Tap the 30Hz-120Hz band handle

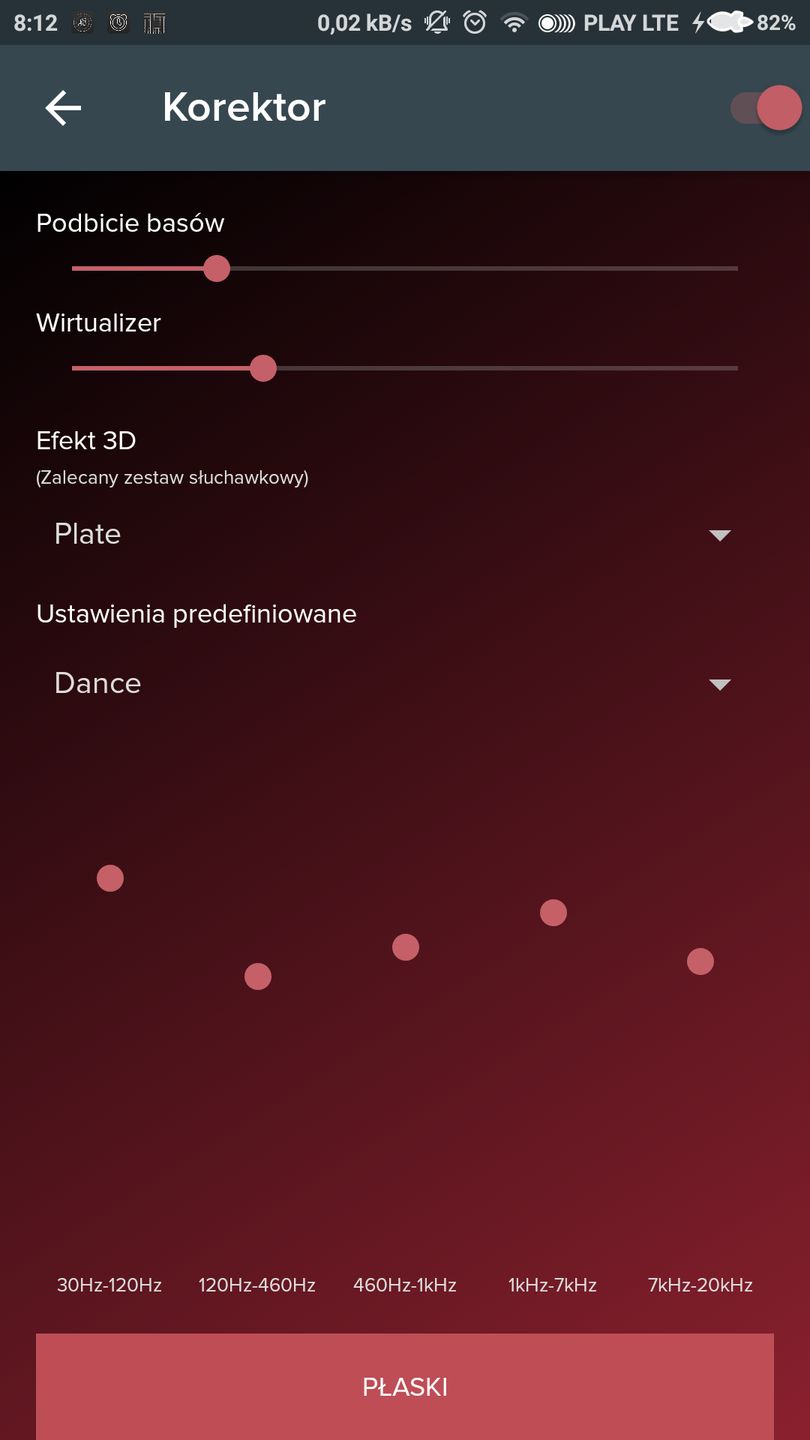pyautogui.click(x=110, y=878)
